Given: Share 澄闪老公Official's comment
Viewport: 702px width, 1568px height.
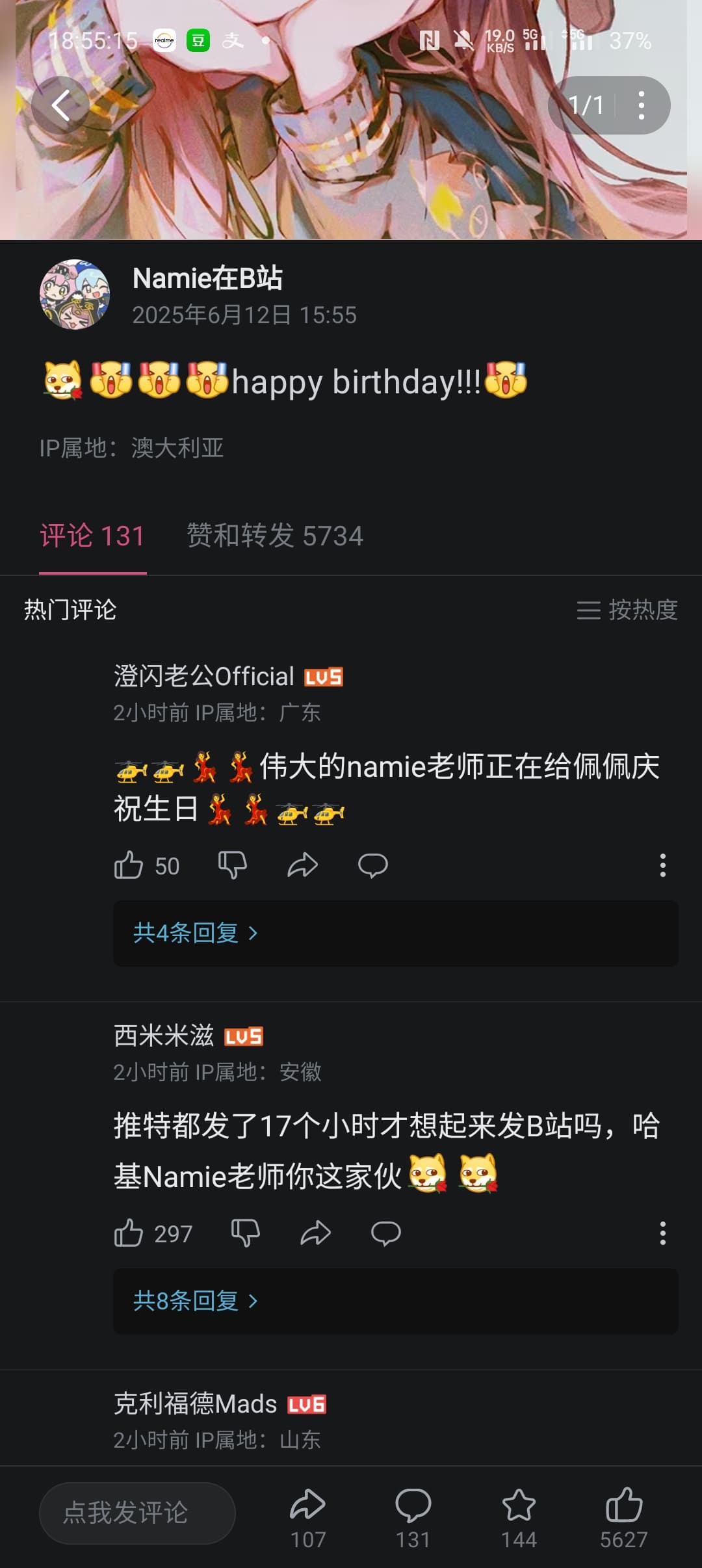Looking at the screenshot, I should click(302, 865).
